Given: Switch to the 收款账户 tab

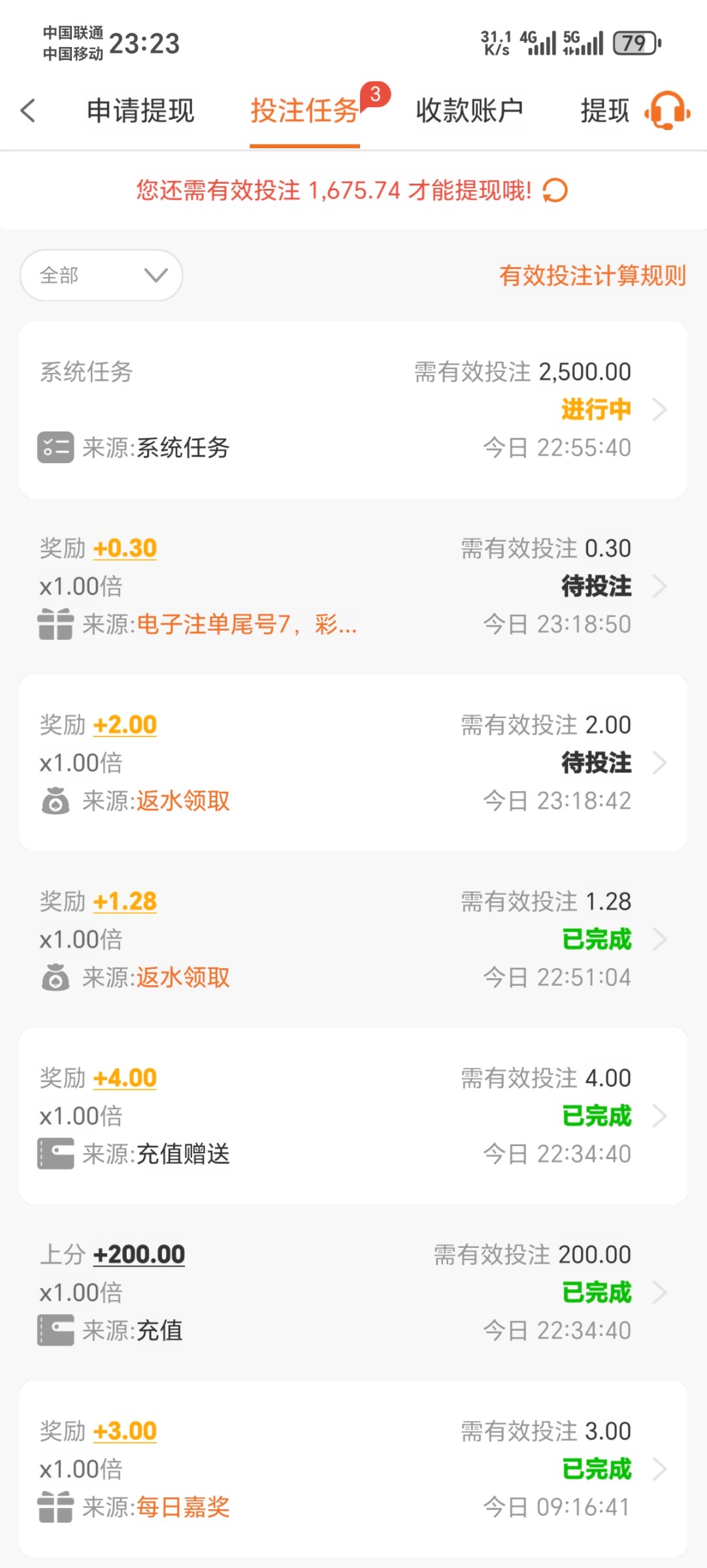Looking at the screenshot, I should (x=469, y=110).
